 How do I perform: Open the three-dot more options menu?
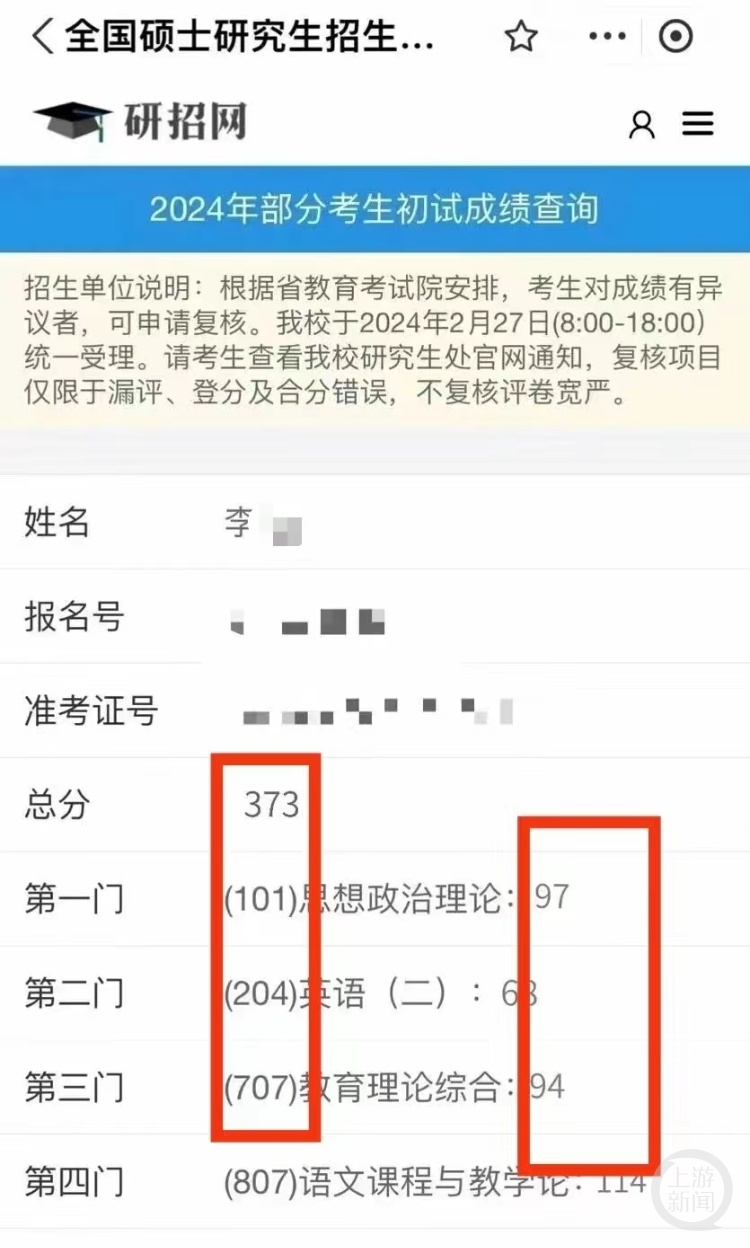[x=607, y=37]
